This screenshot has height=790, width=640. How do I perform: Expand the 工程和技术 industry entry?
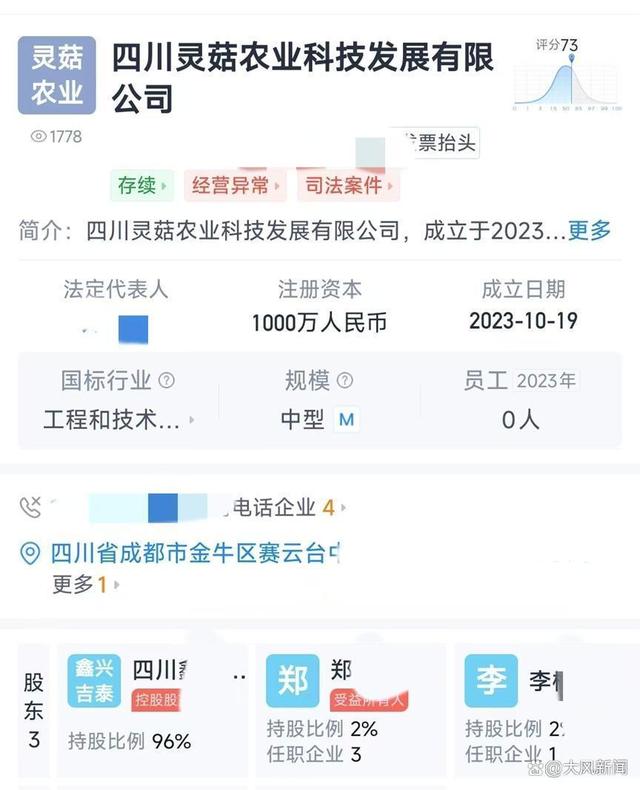(118, 420)
